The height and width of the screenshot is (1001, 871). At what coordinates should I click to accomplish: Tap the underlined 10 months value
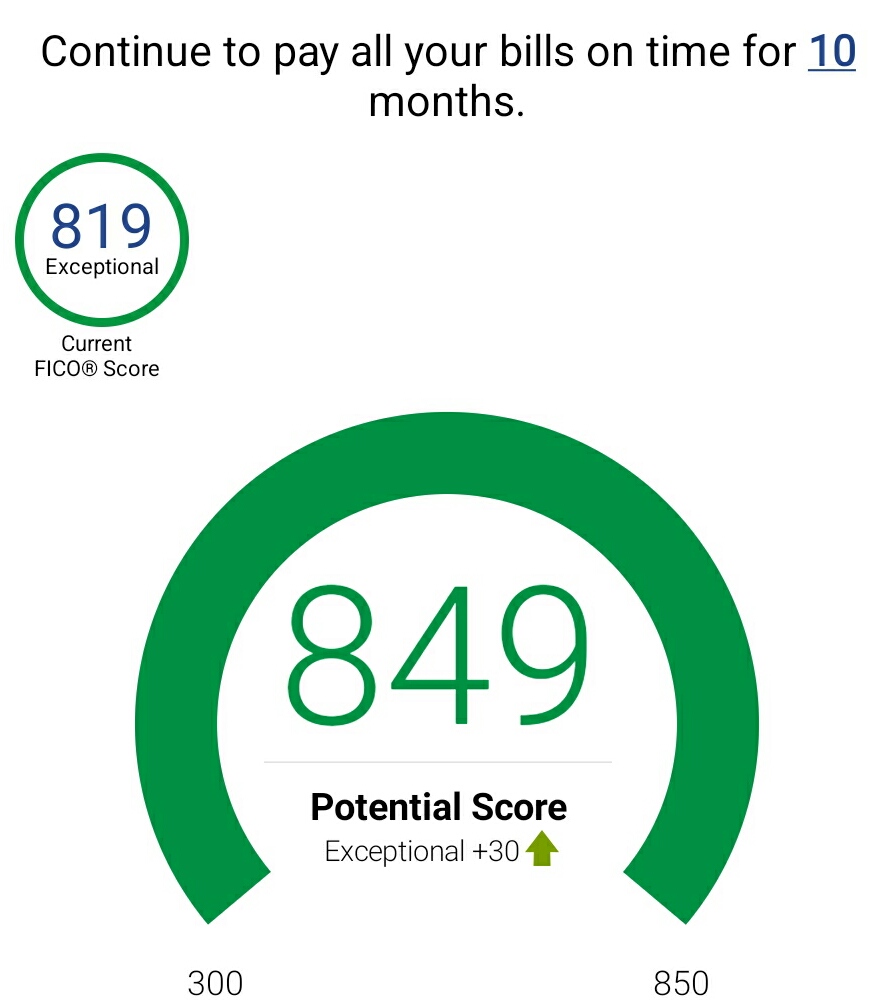click(831, 52)
